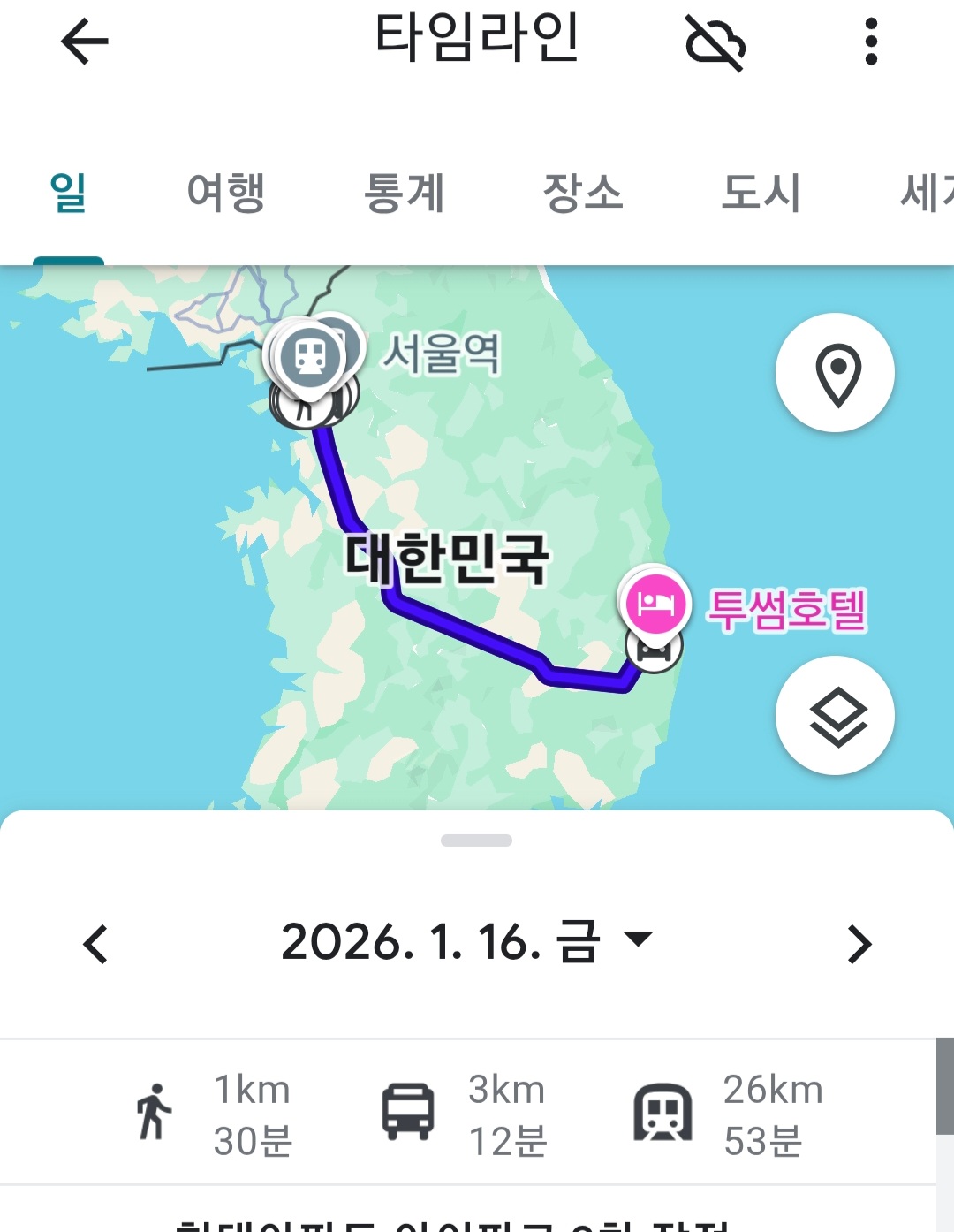Tap the cloud-off backup icon
Viewport: 954px width, 1232px height.
tap(715, 42)
